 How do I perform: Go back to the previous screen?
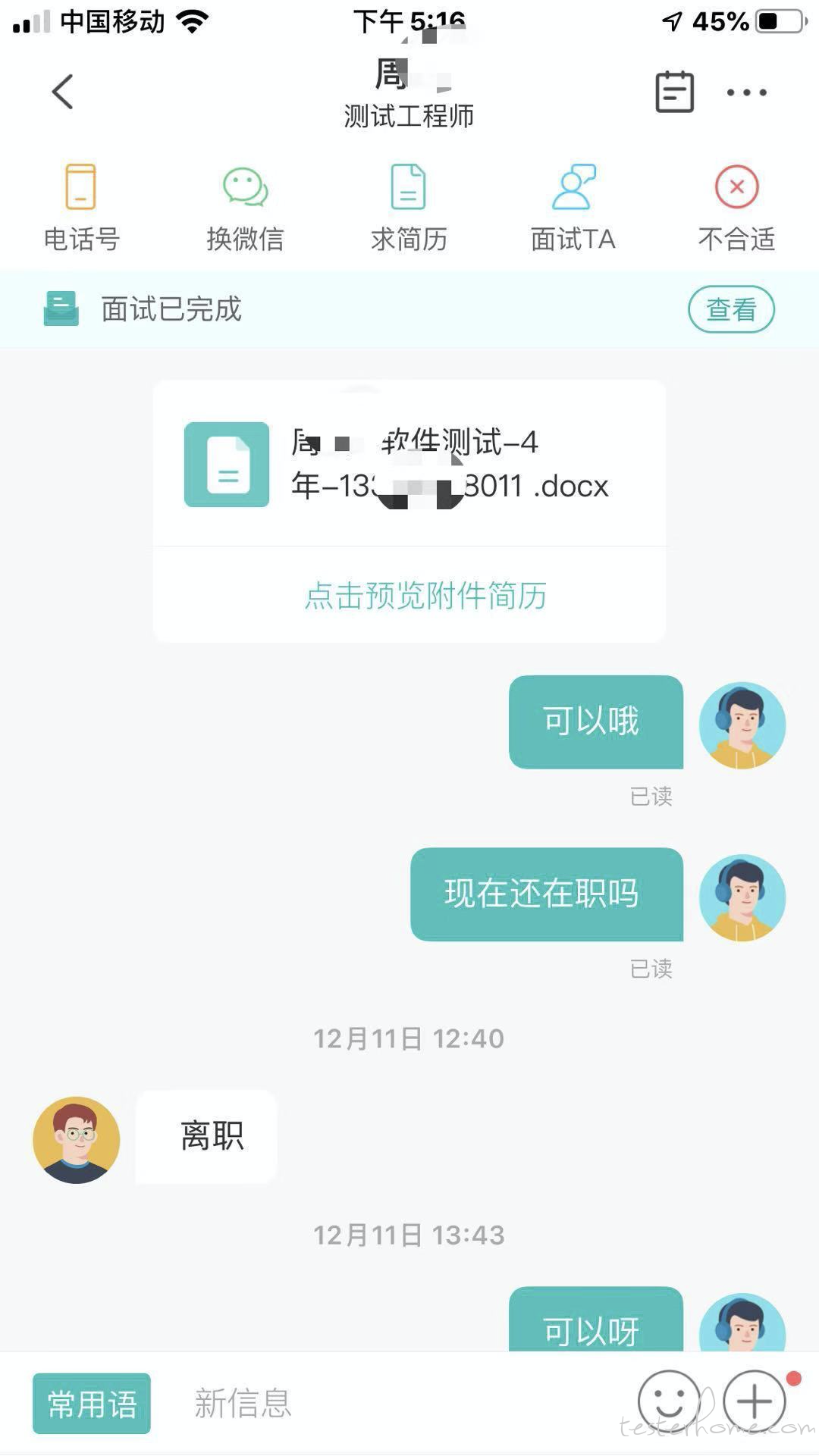[x=62, y=92]
